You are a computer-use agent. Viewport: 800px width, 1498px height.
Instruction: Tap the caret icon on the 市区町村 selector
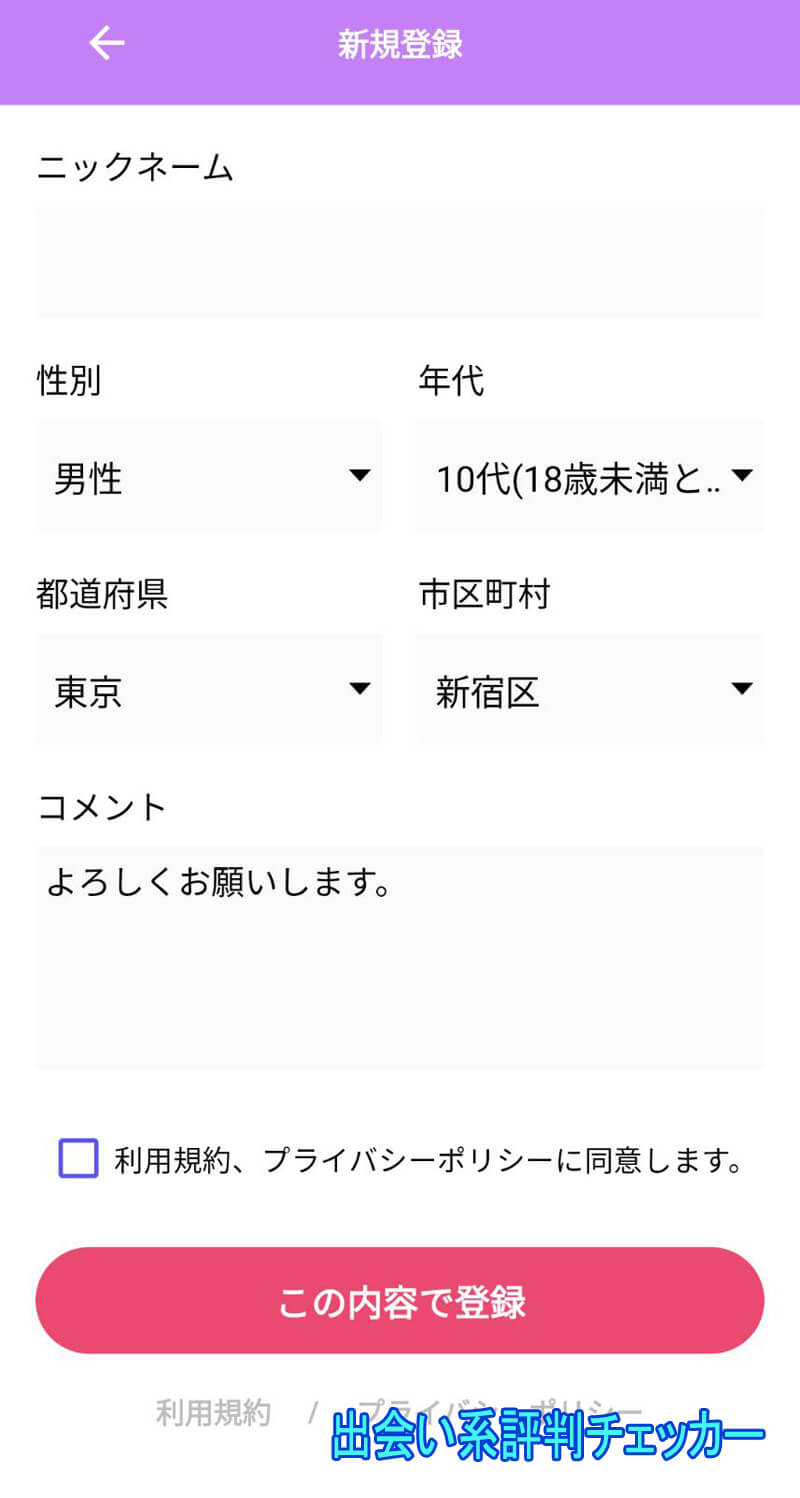743,689
